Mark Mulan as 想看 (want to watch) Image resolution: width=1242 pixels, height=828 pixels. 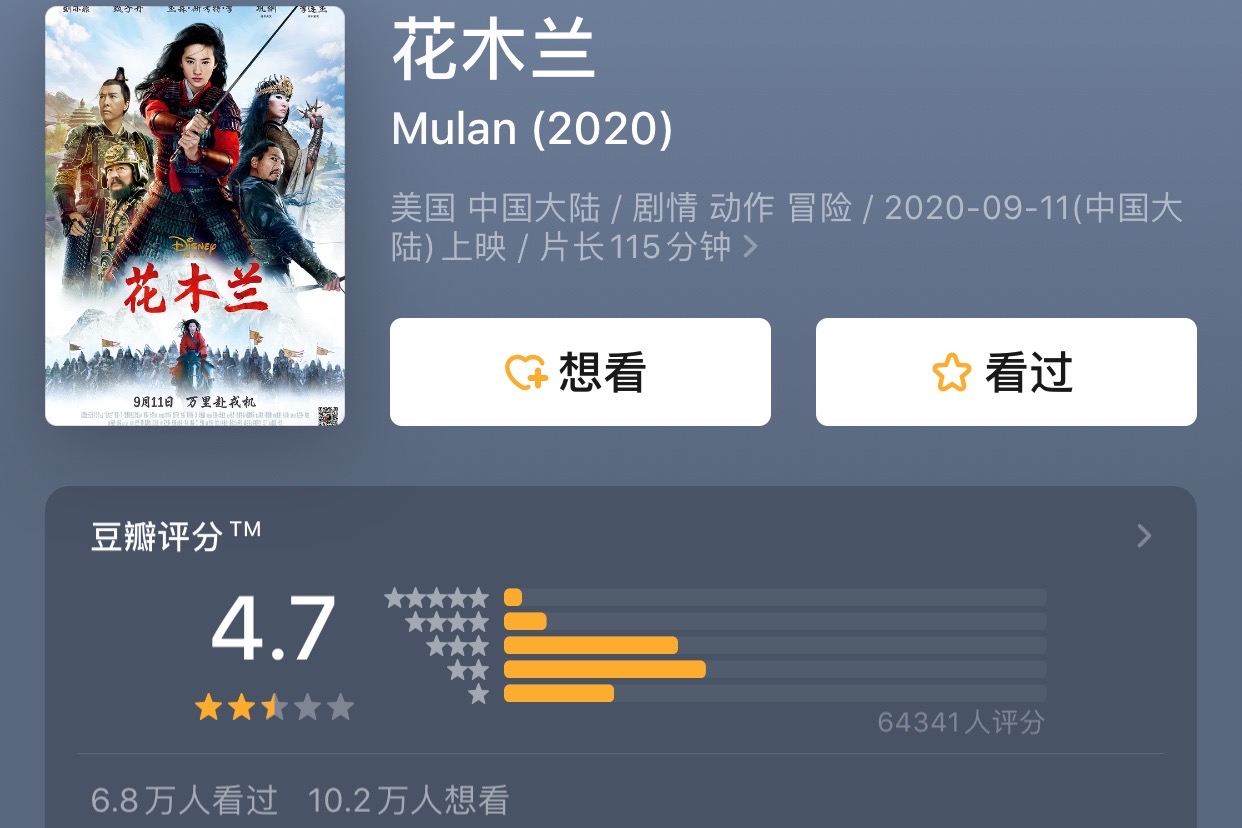(580, 372)
